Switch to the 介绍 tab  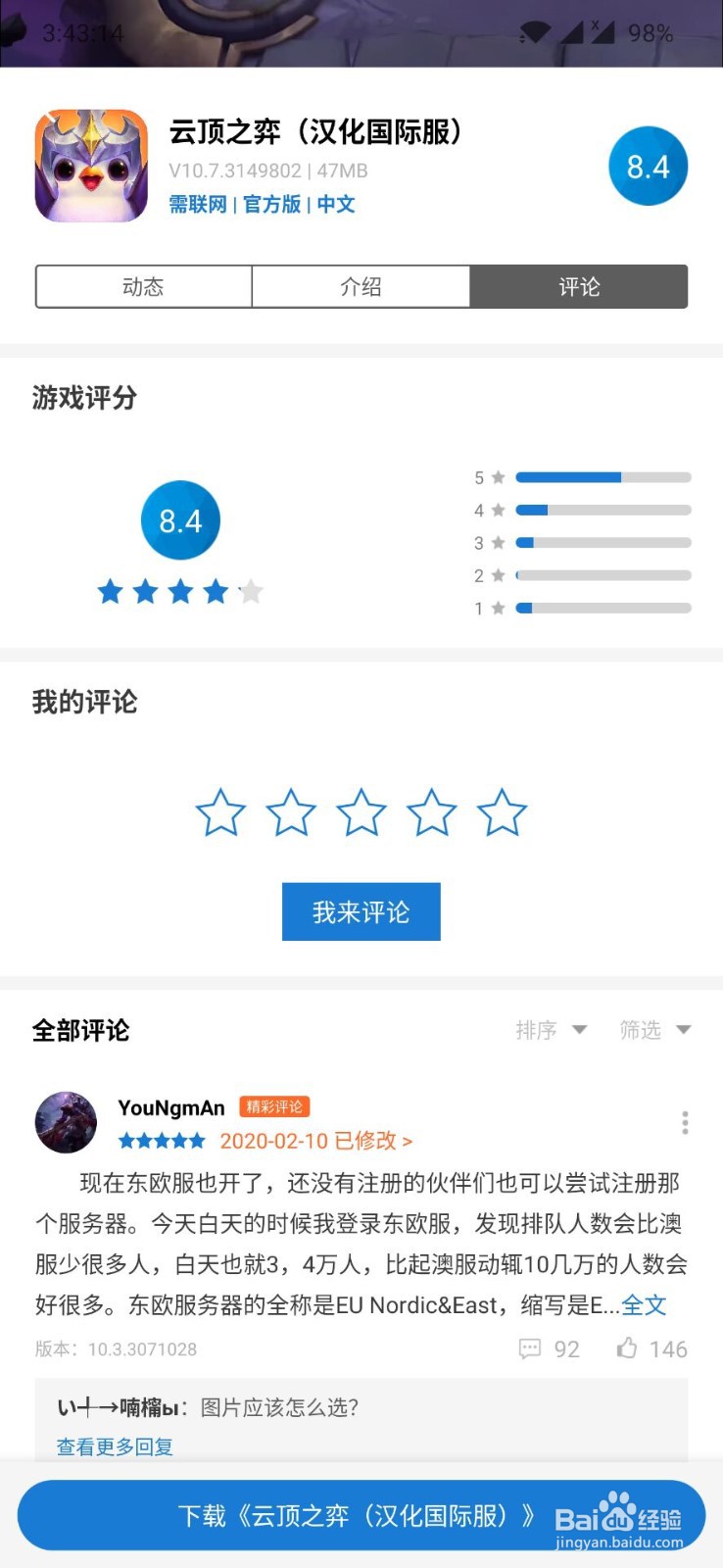tap(361, 287)
